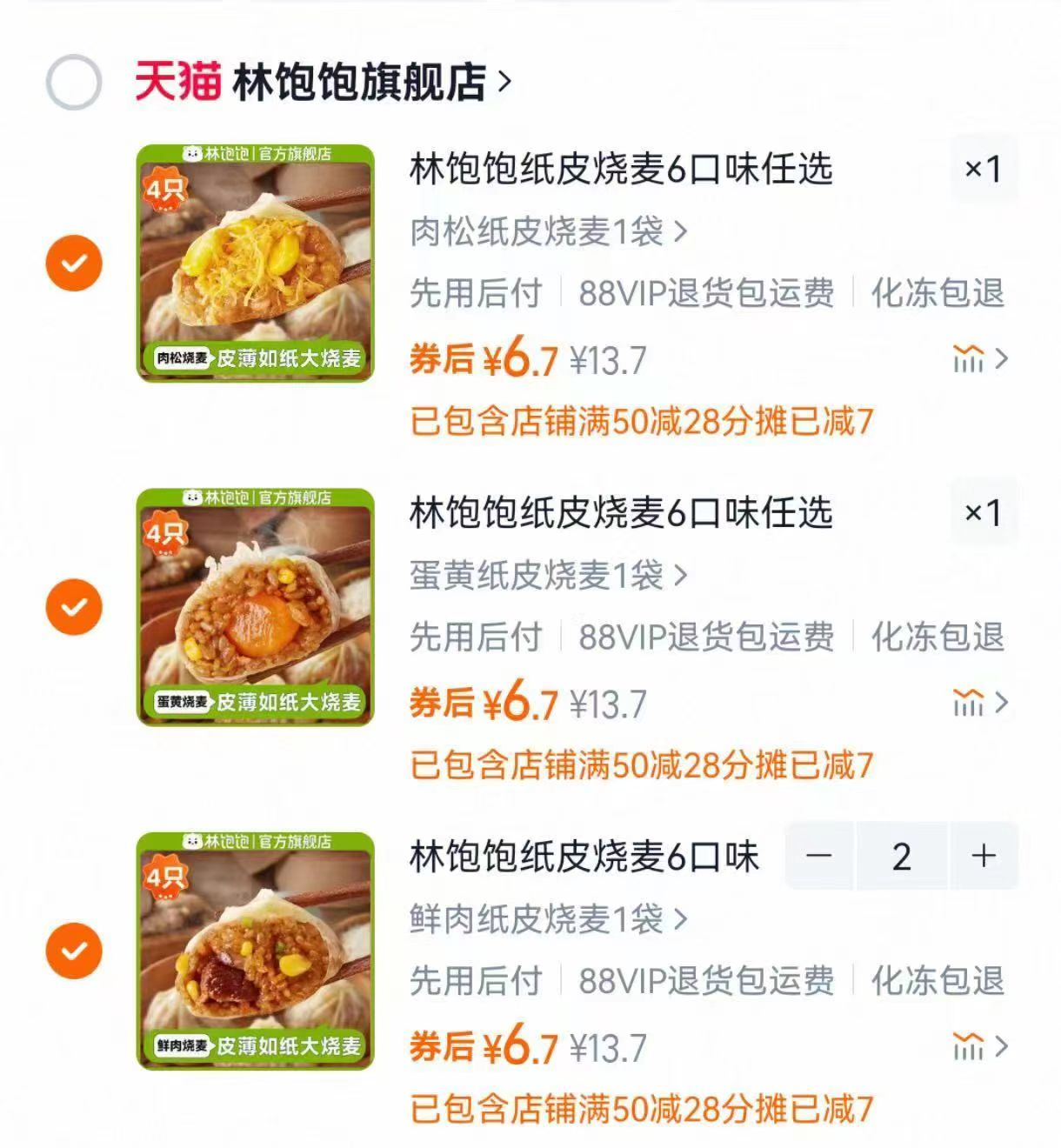Image resolution: width=1061 pixels, height=1148 pixels.
Task: Expand the 肉松纸皮烧麦1袋 SKU options
Action: (544, 232)
